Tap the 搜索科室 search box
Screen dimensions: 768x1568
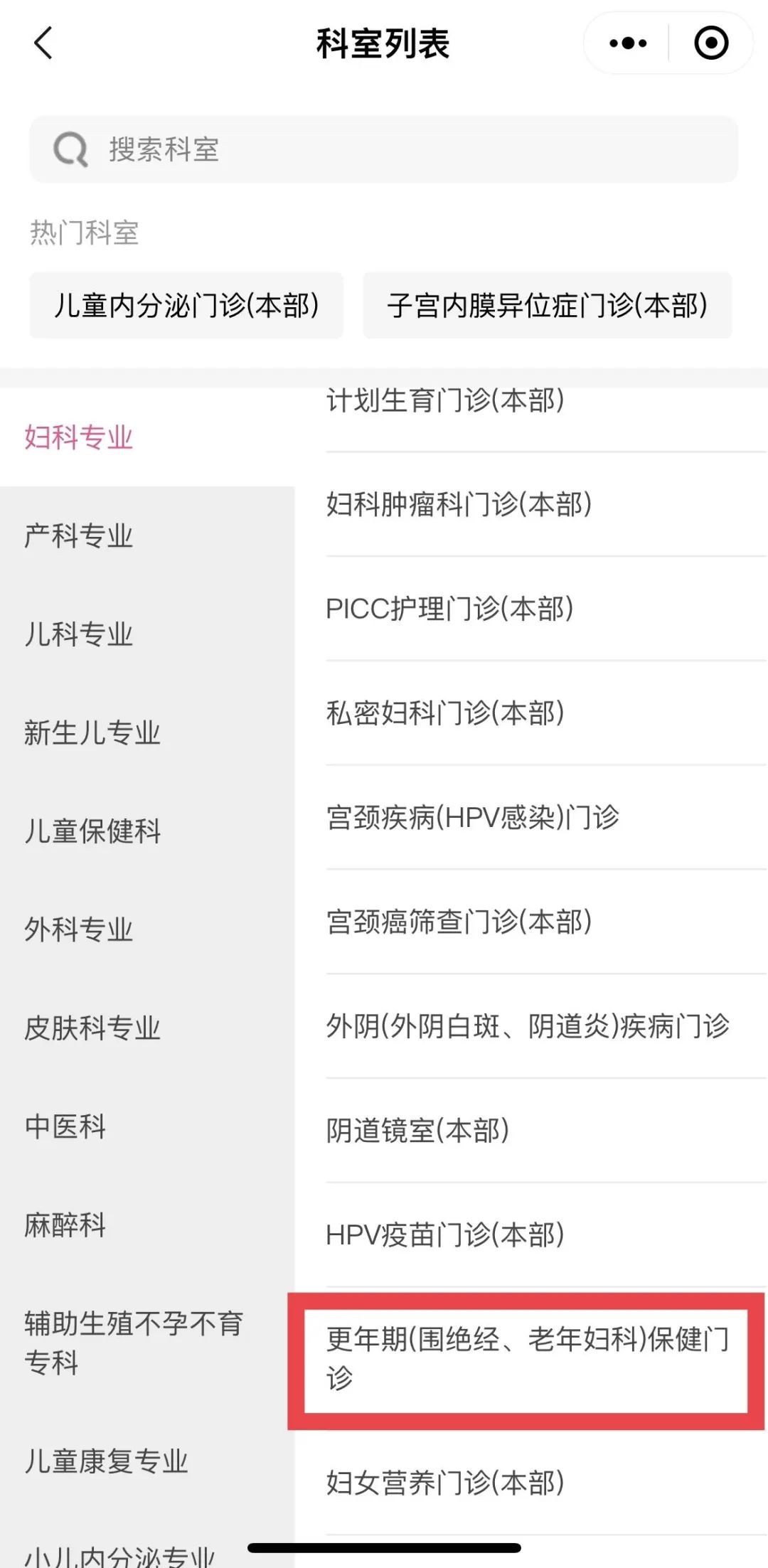[384, 149]
